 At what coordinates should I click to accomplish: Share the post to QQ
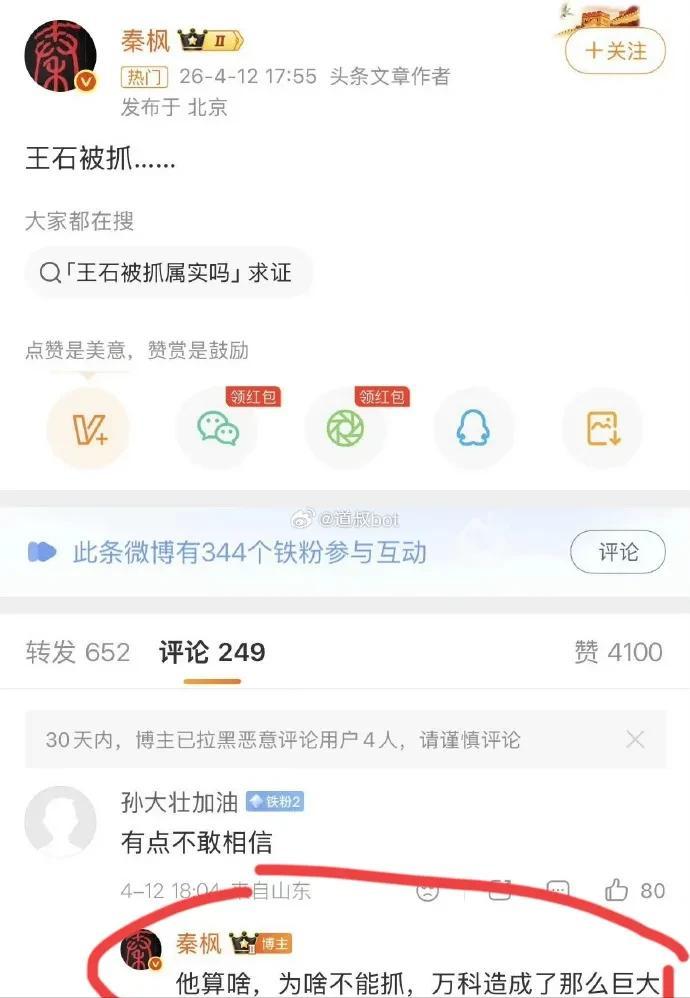(474, 429)
